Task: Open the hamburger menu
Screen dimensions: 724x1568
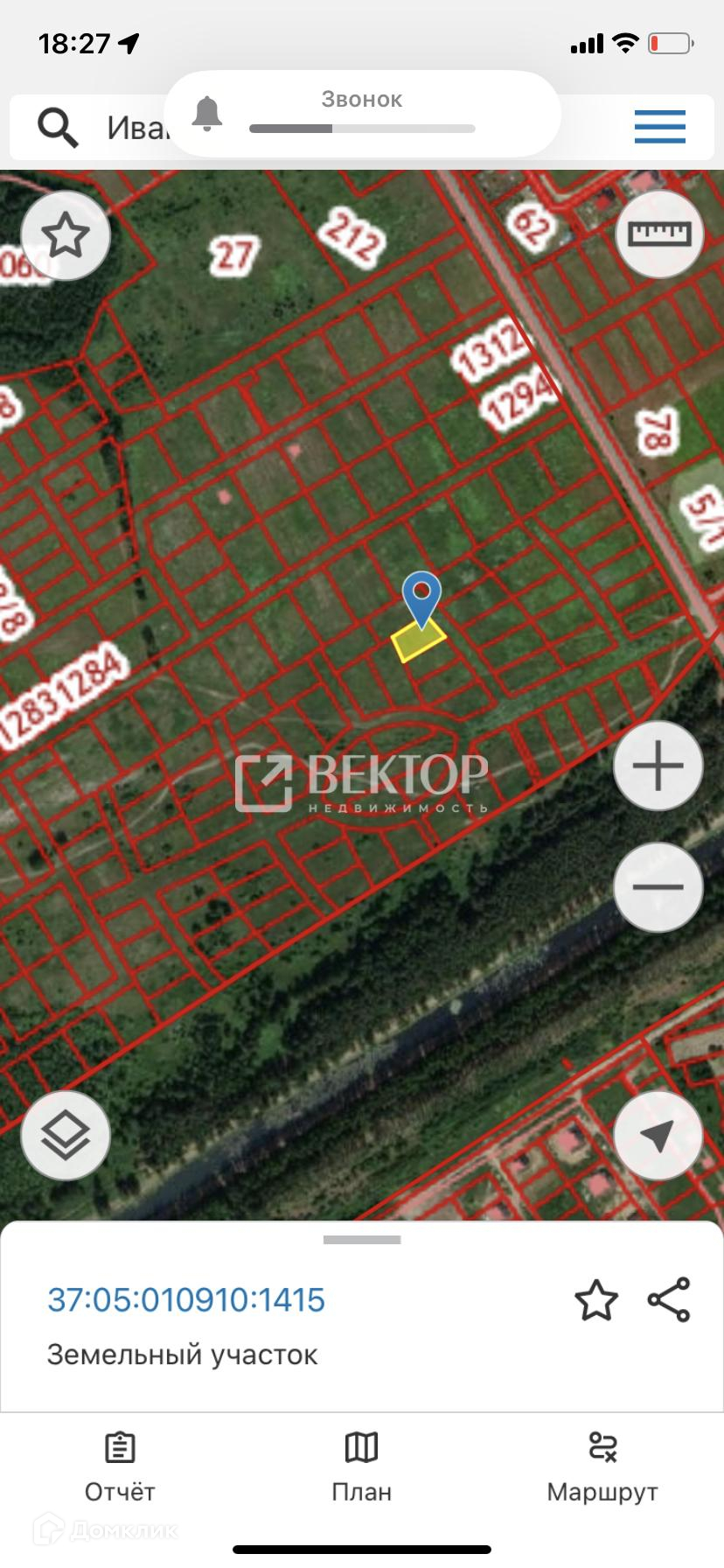Action: pos(659,127)
